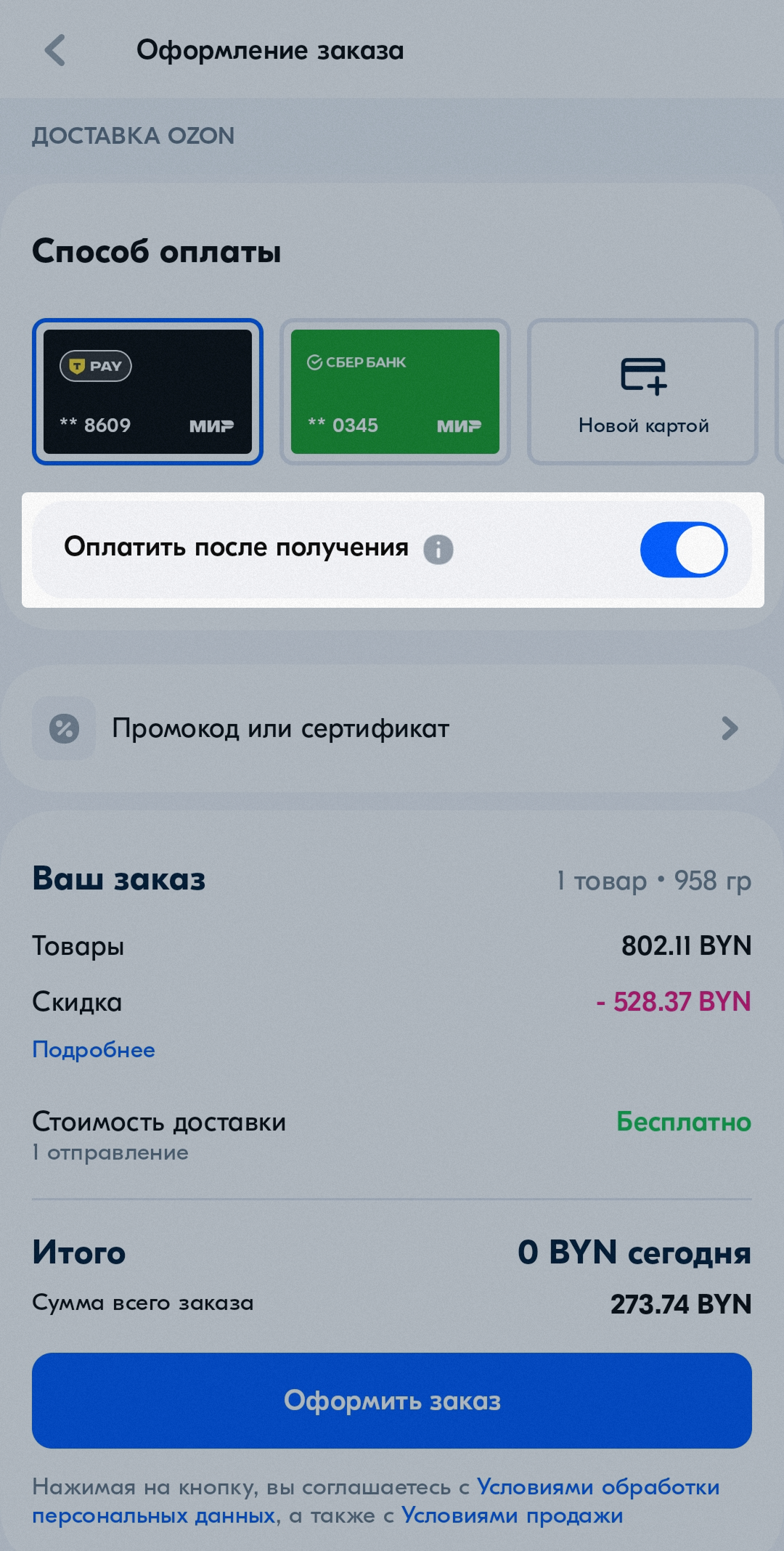Open promo code or certificate row
Screen dimensions: 784x1551
pos(392,728)
